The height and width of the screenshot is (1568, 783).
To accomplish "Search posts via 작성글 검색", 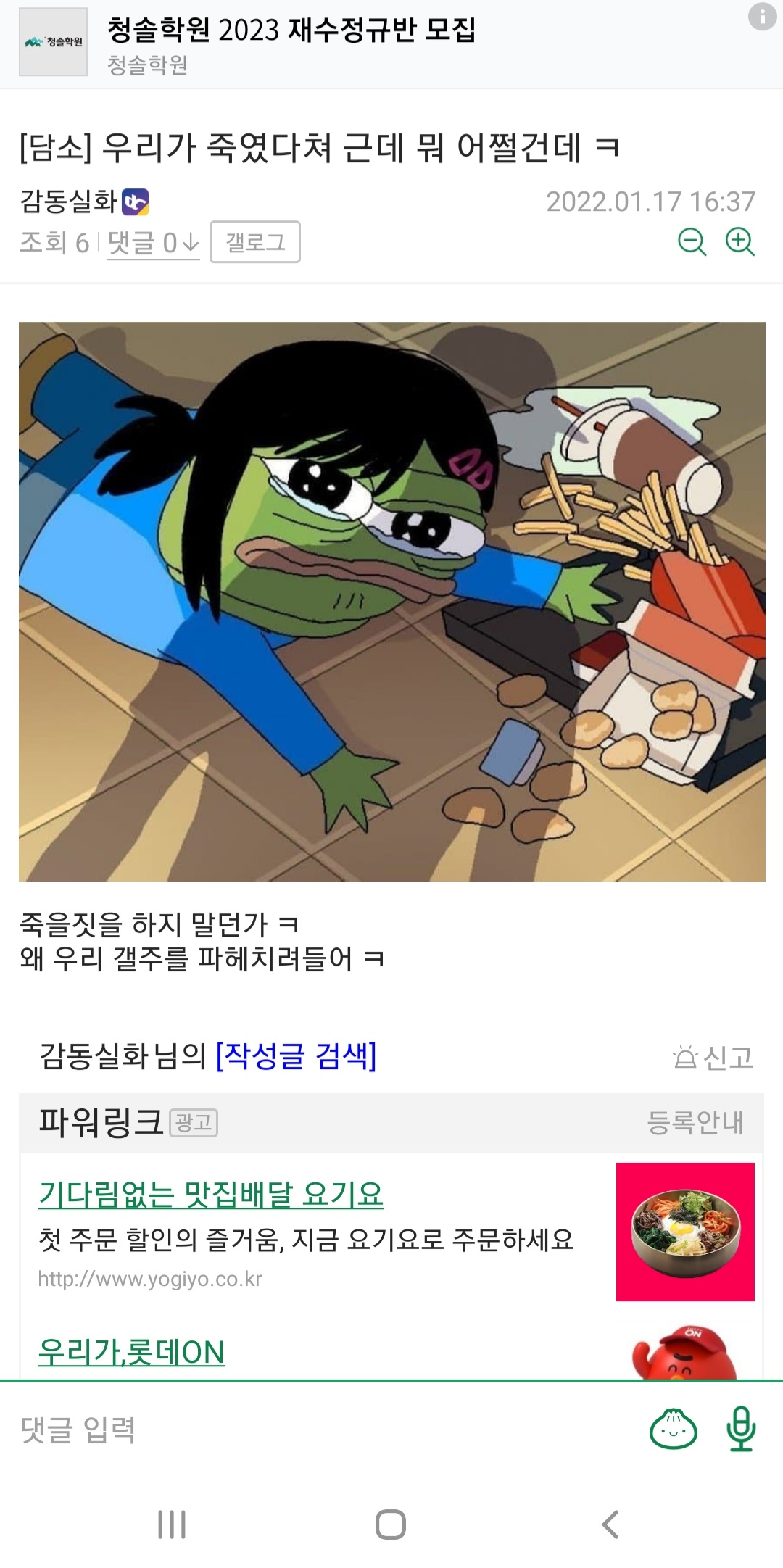I will [x=296, y=1055].
